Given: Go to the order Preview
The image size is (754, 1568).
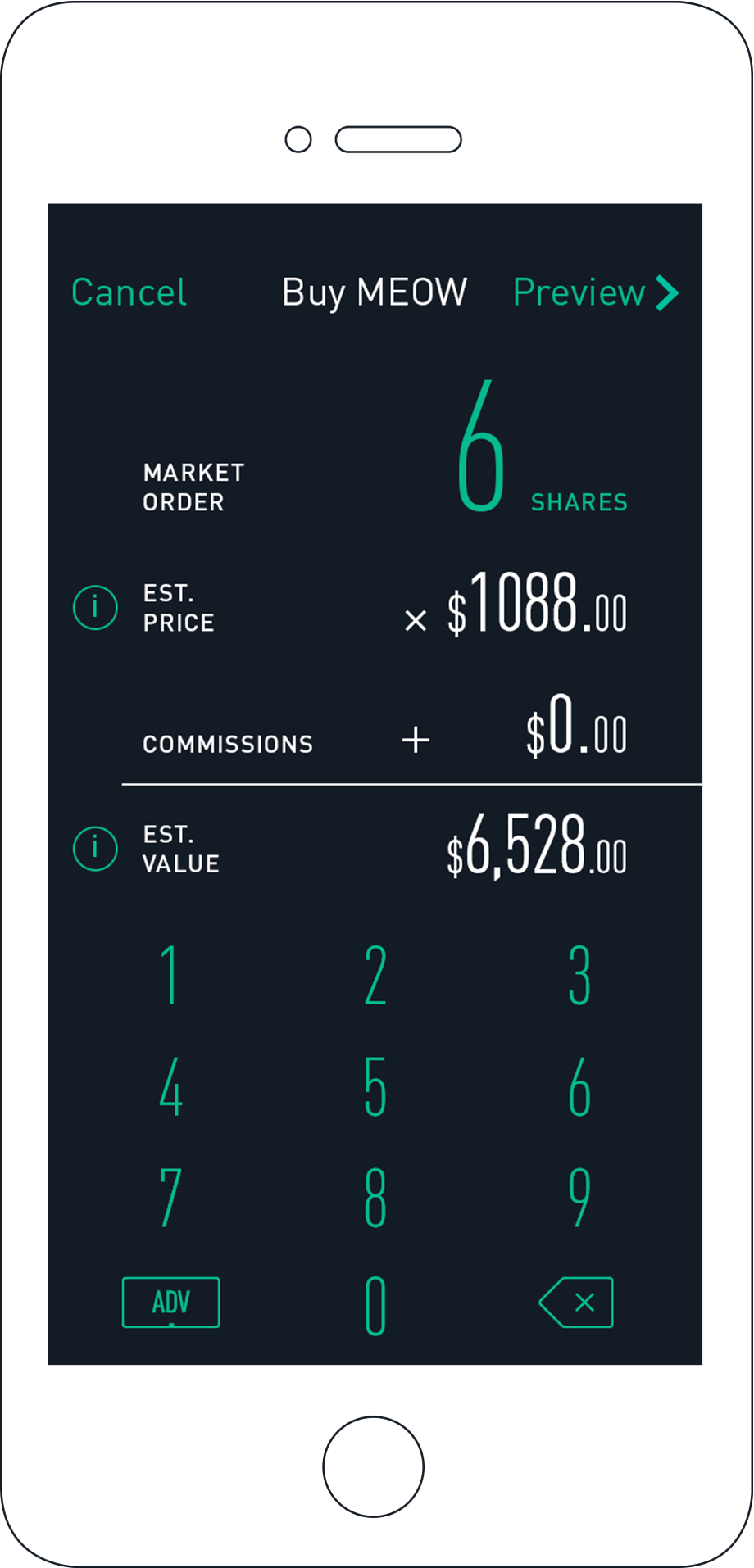Looking at the screenshot, I should [x=596, y=292].
